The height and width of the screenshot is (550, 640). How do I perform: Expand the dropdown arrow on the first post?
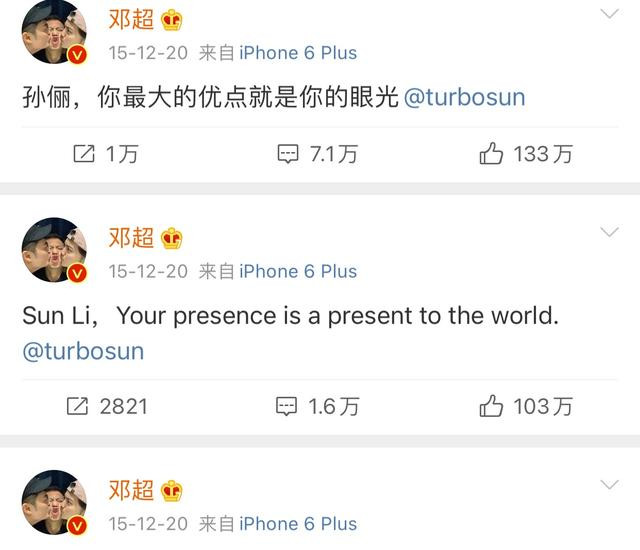pyautogui.click(x=610, y=14)
